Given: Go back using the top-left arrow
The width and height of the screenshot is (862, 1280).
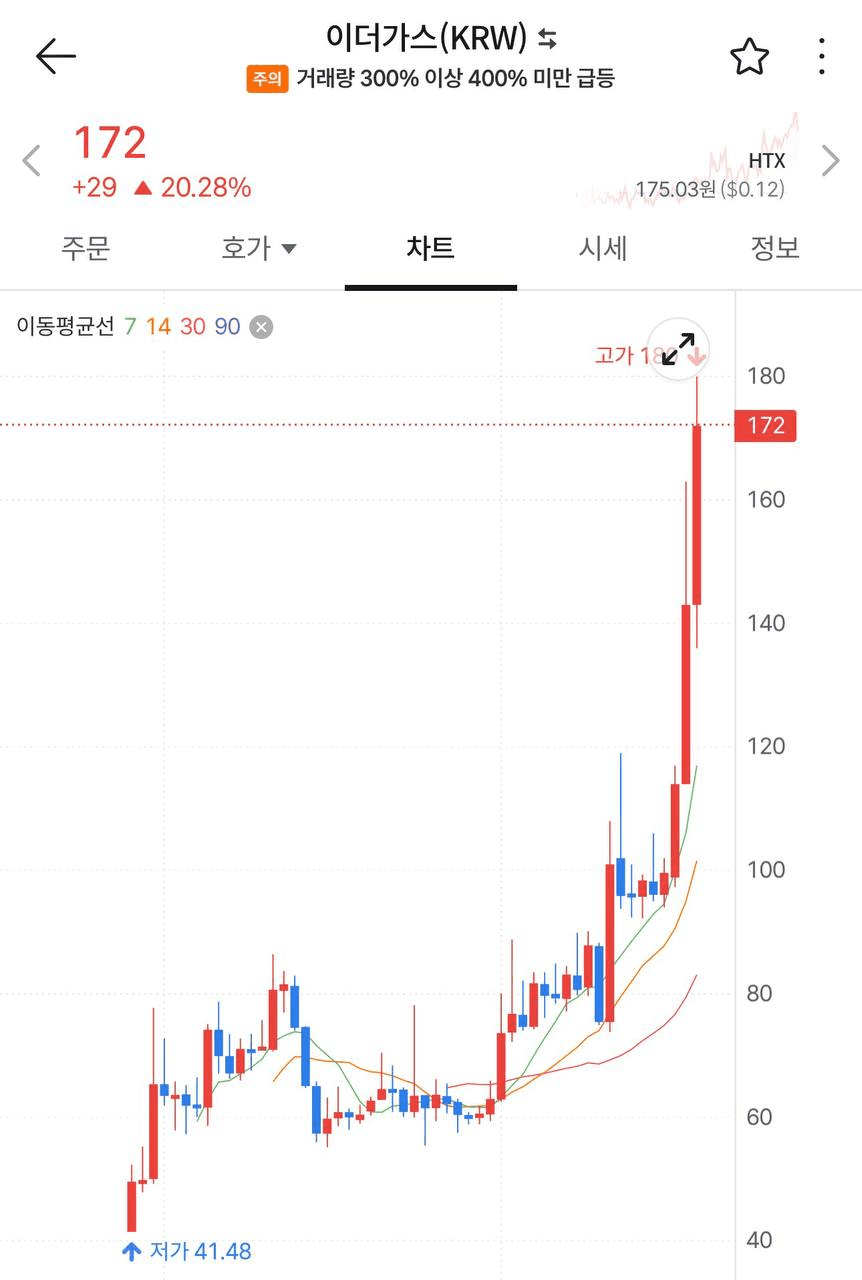Looking at the screenshot, I should tap(56, 57).
